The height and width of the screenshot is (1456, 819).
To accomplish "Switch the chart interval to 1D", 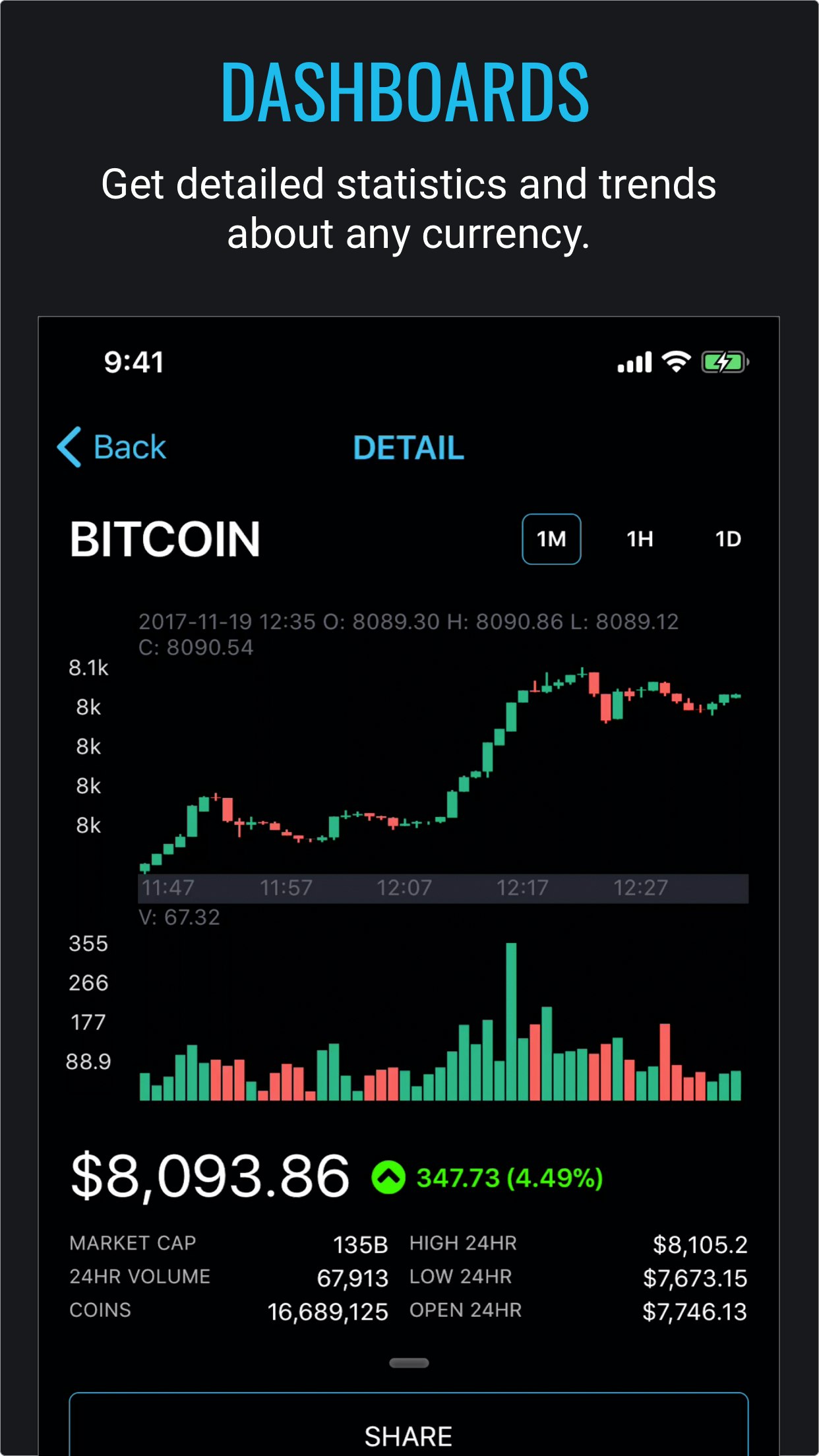I will coord(729,539).
